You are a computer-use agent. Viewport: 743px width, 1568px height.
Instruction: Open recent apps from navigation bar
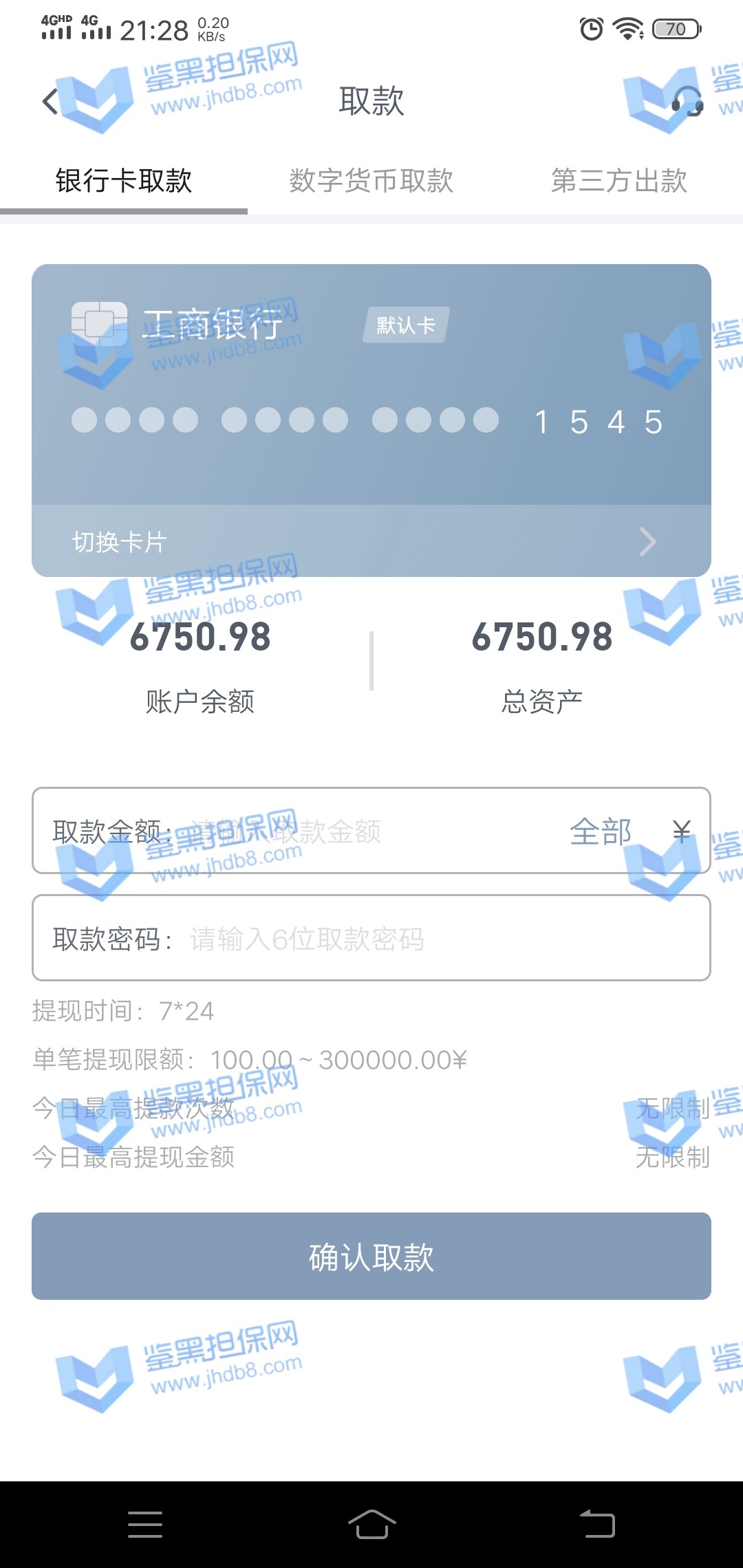click(x=145, y=1525)
